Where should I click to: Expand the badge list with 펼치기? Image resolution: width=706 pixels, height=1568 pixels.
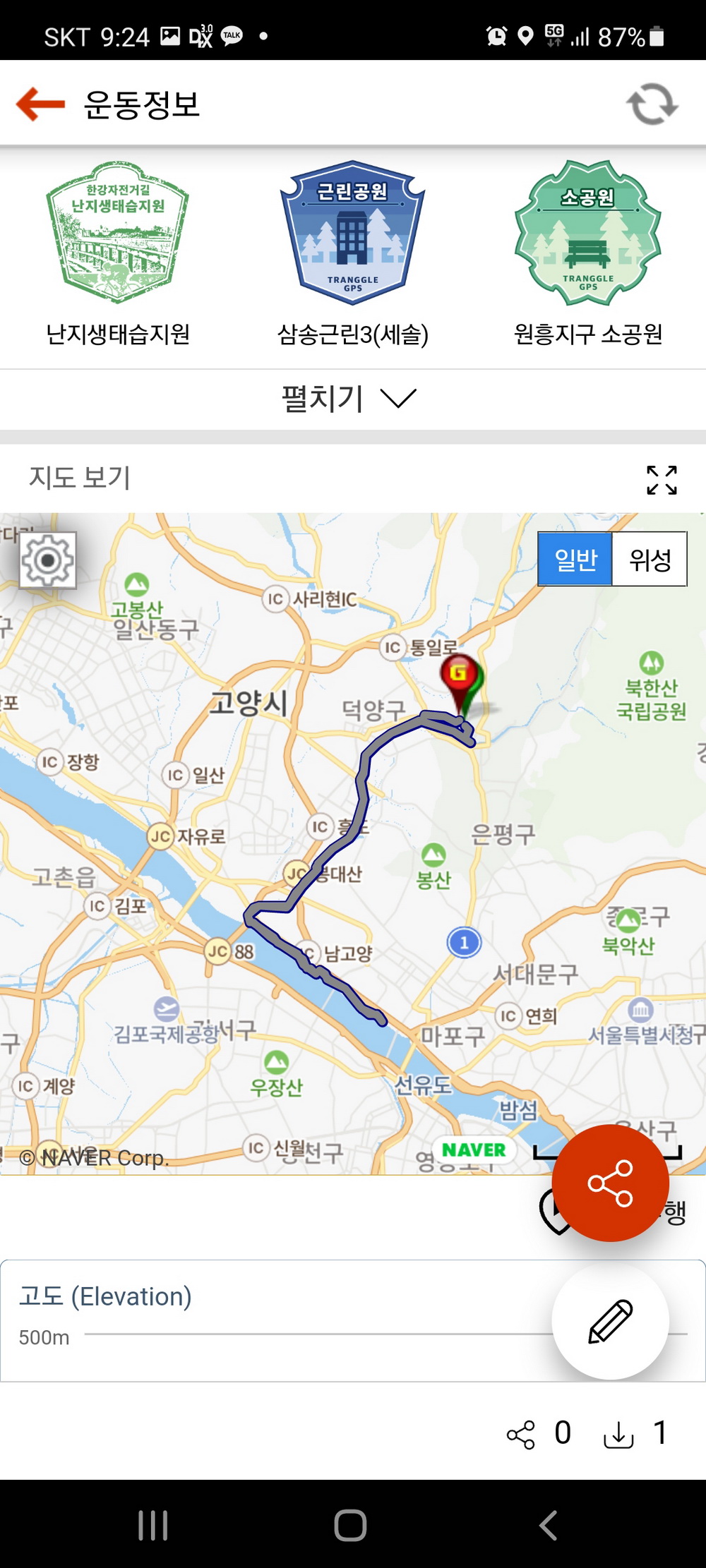click(x=349, y=399)
